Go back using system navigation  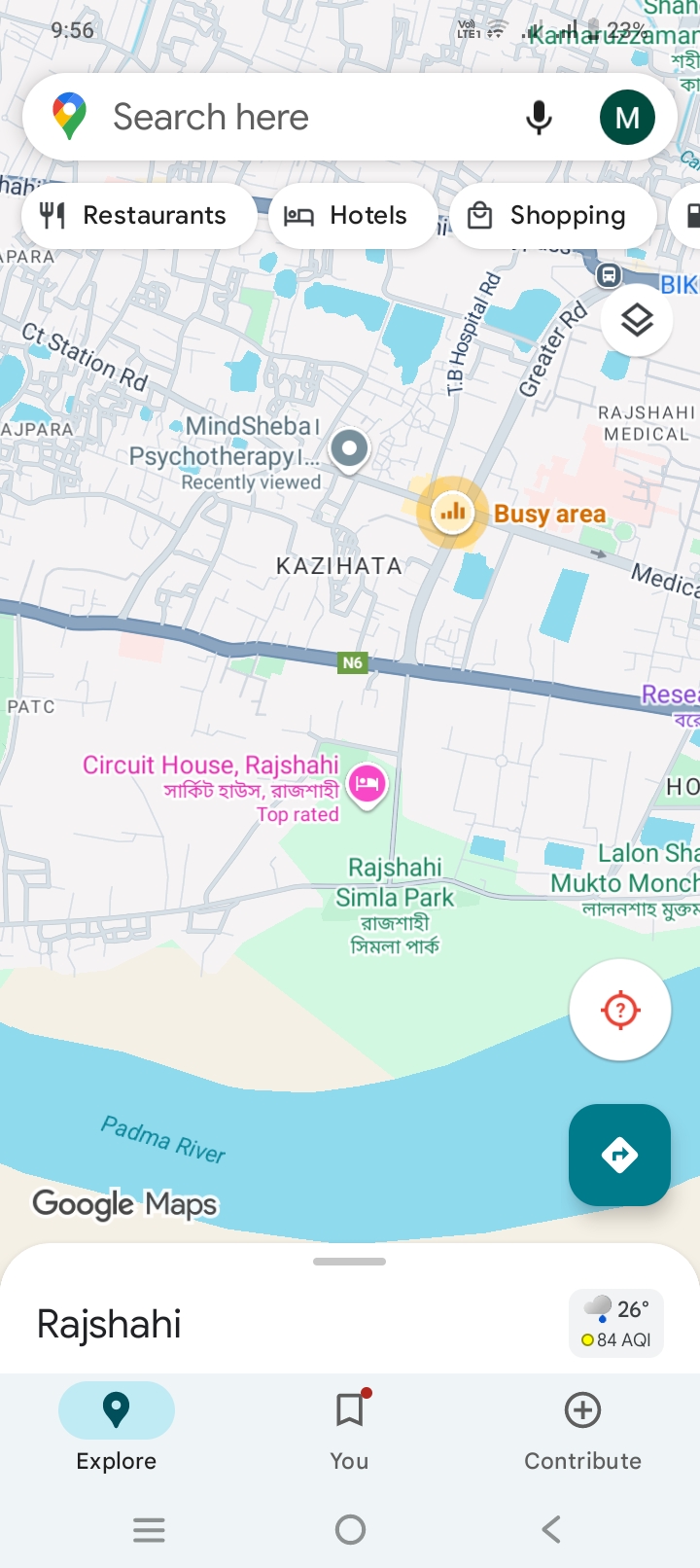(x=550, y=1530)
